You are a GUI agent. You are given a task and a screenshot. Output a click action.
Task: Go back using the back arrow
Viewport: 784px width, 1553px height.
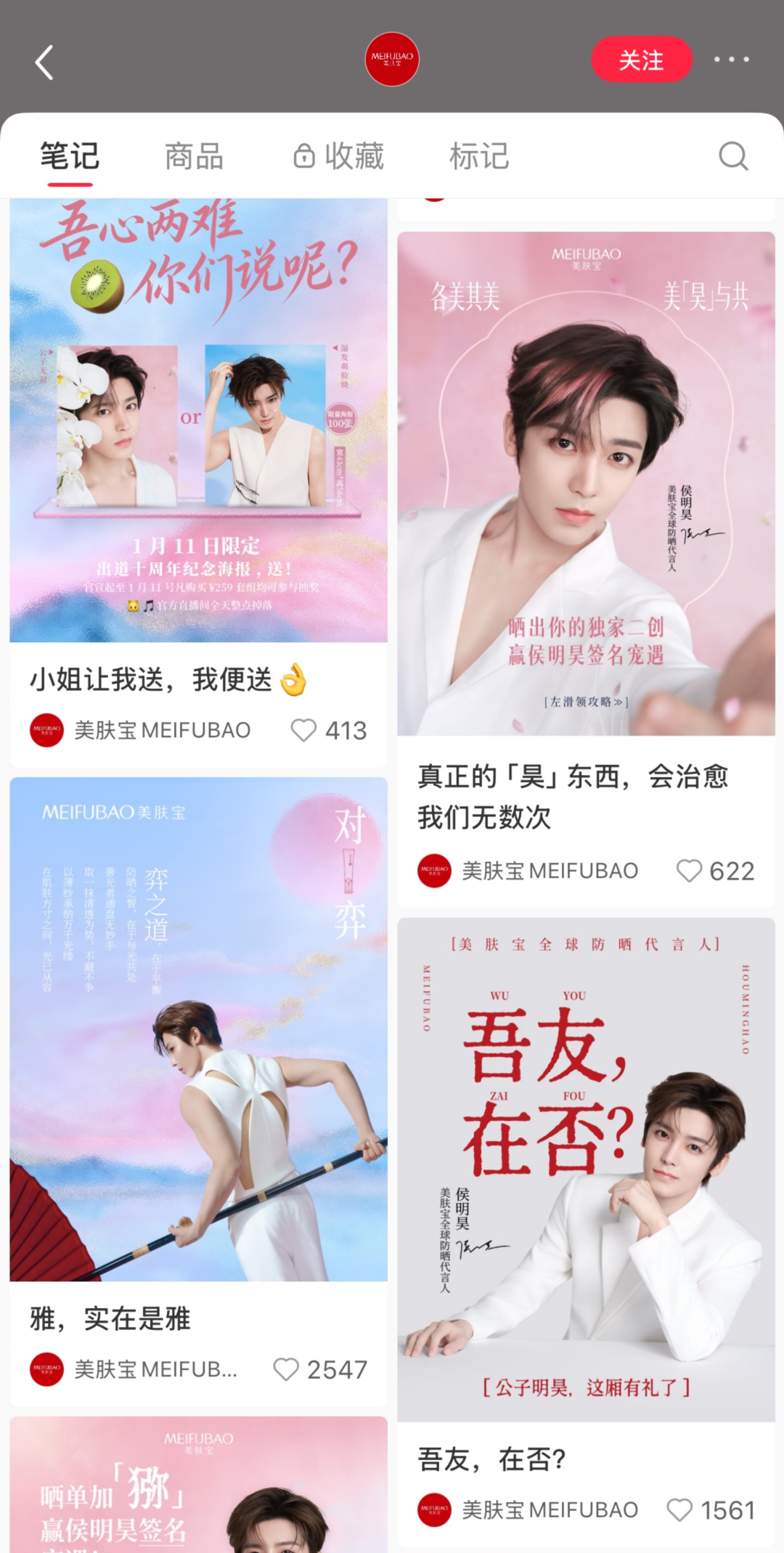(45, 62)
